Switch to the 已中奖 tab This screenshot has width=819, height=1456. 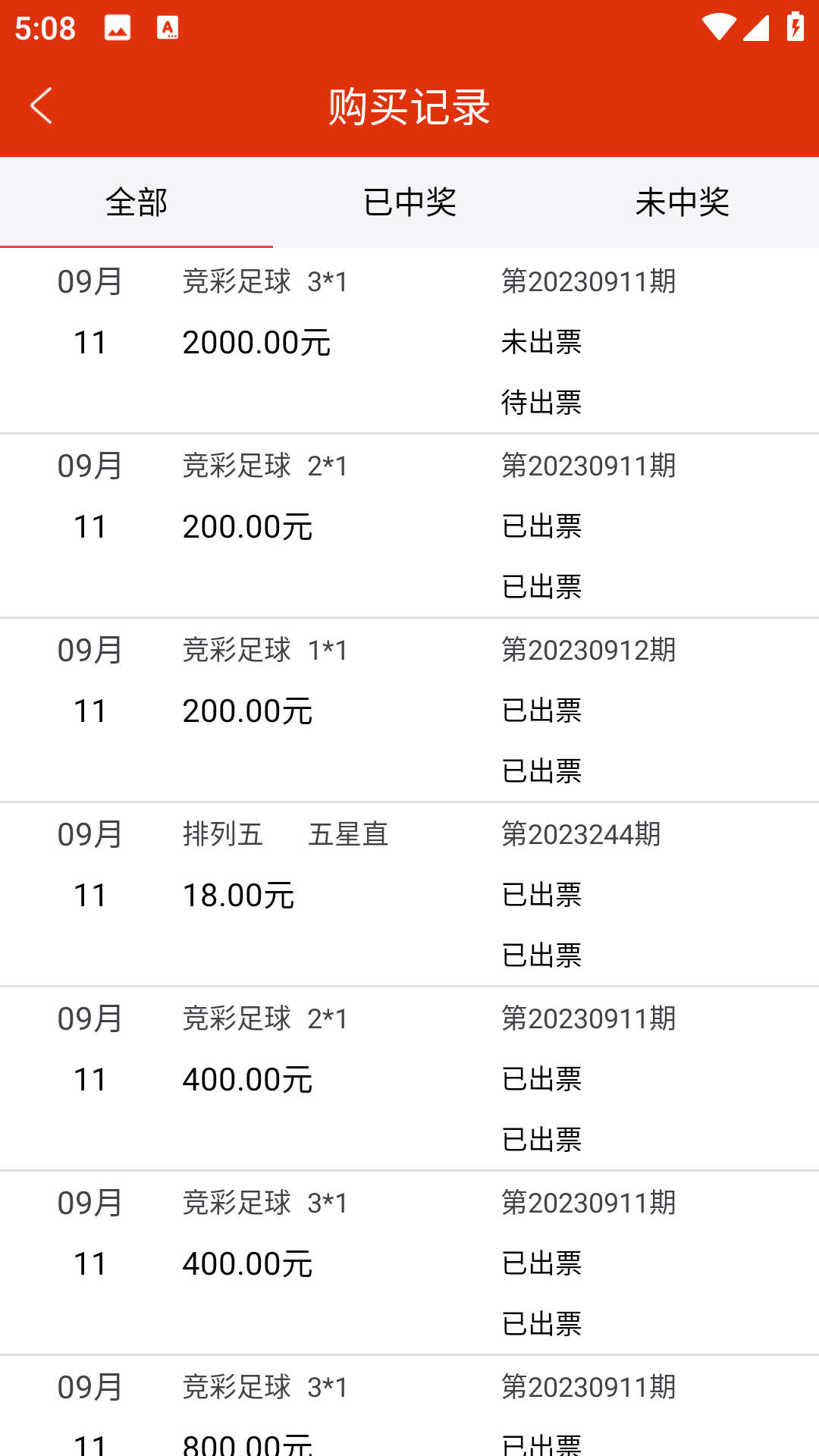coord(409,202)
